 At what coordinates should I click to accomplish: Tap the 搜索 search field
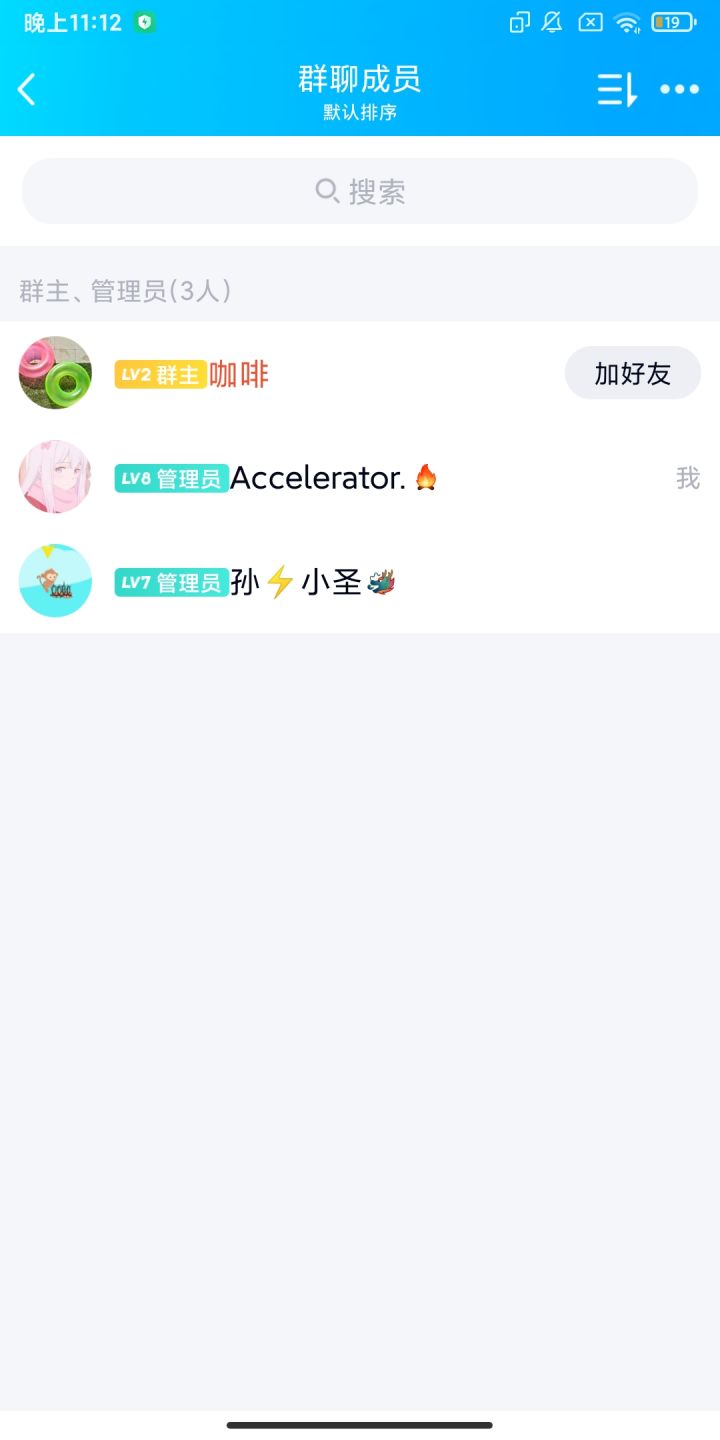(x=360, y=191)
